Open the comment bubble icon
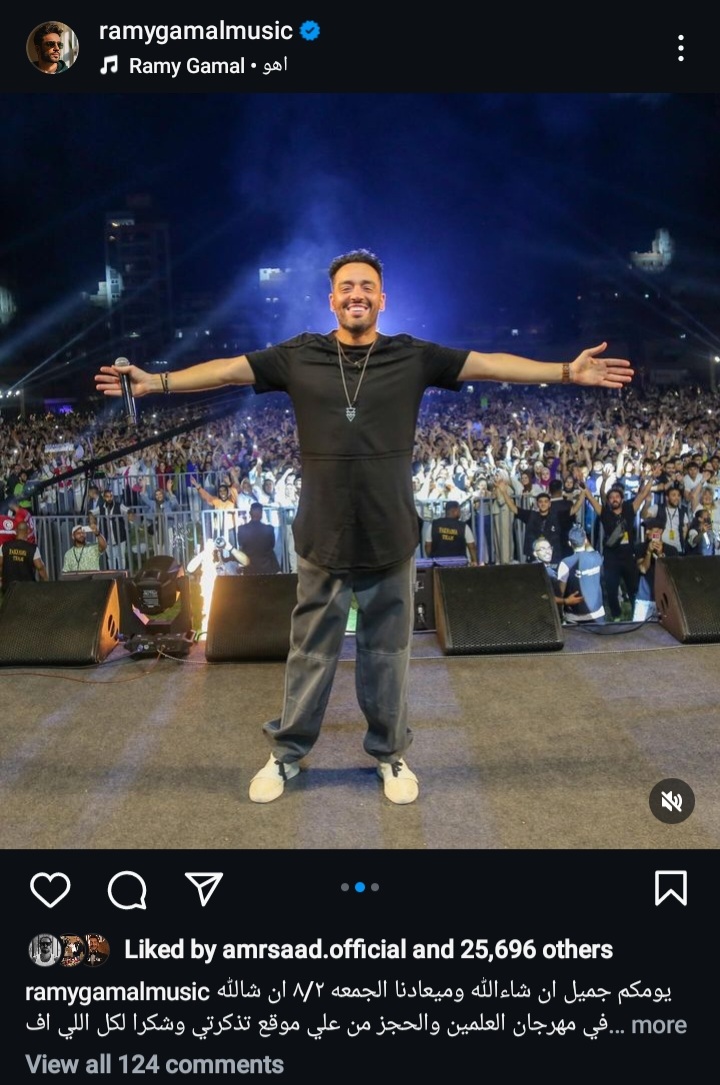Viewport: 720px width, 1085px height. [127, 888]
